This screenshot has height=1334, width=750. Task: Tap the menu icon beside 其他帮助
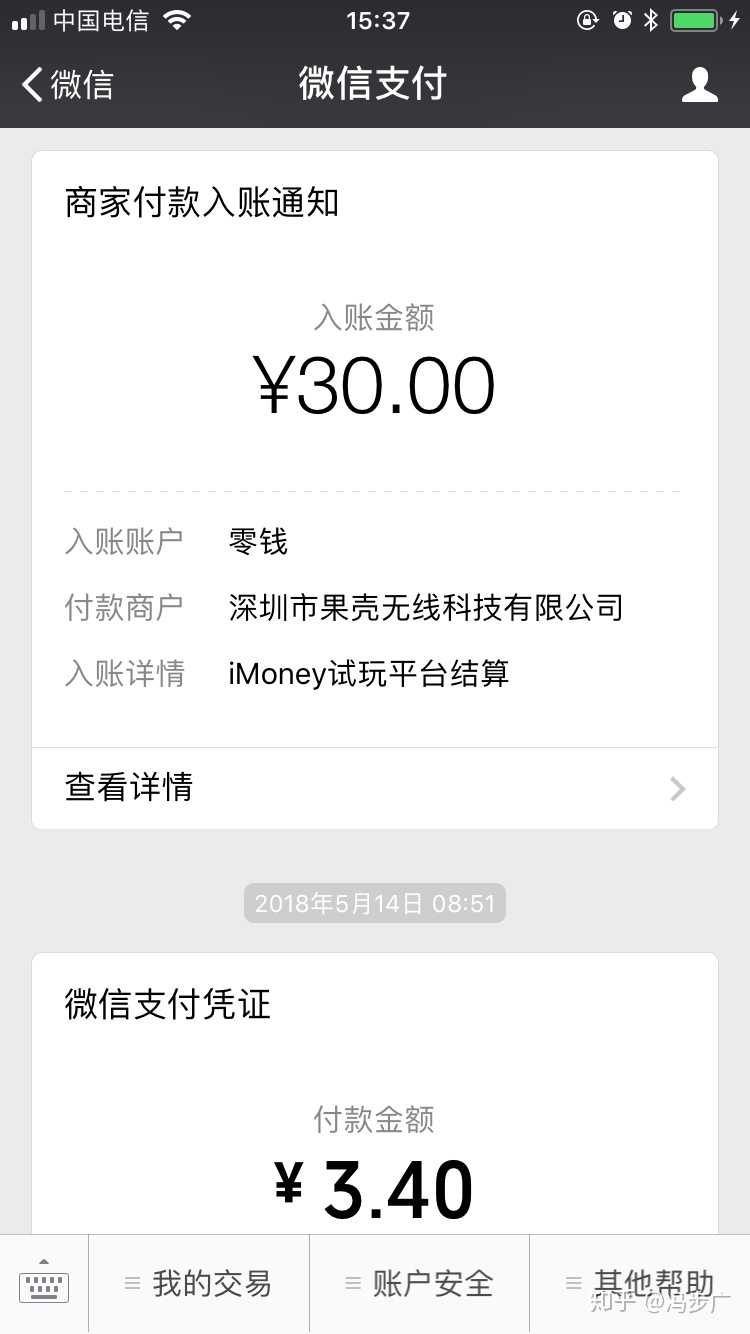click(x=571, y=1283)
